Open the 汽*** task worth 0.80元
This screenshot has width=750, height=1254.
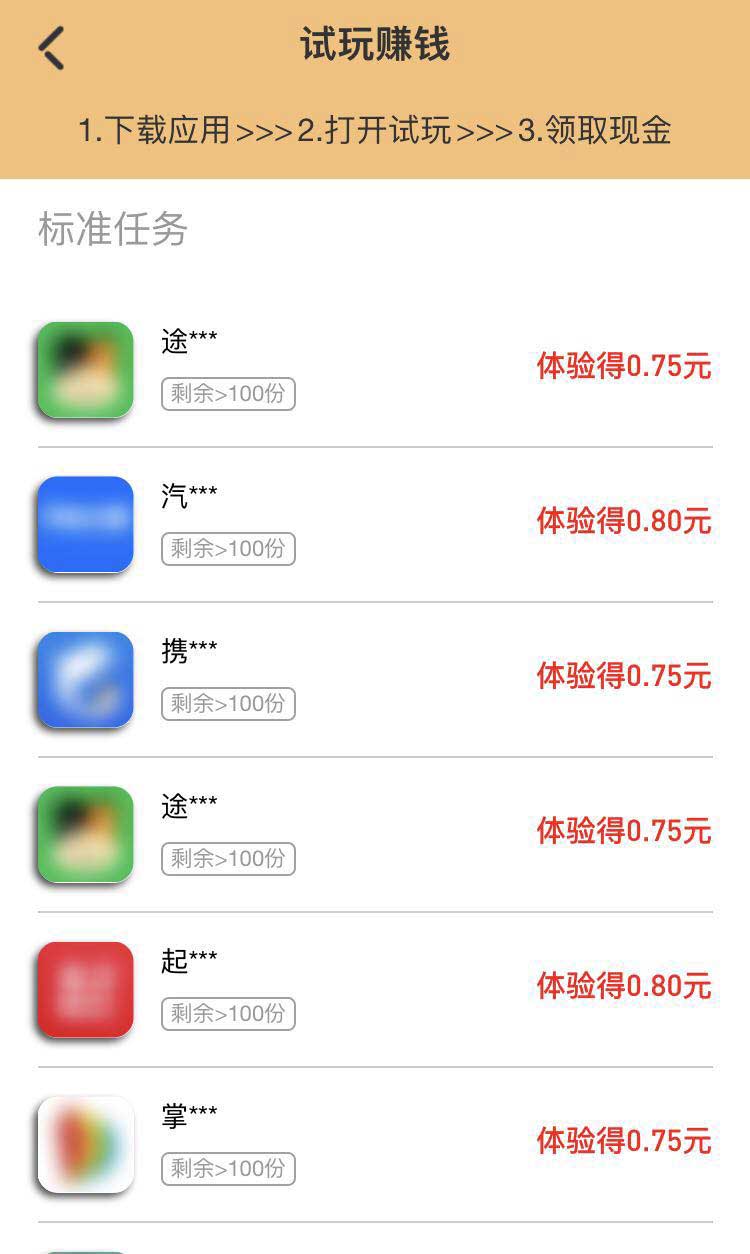[375, 525]
